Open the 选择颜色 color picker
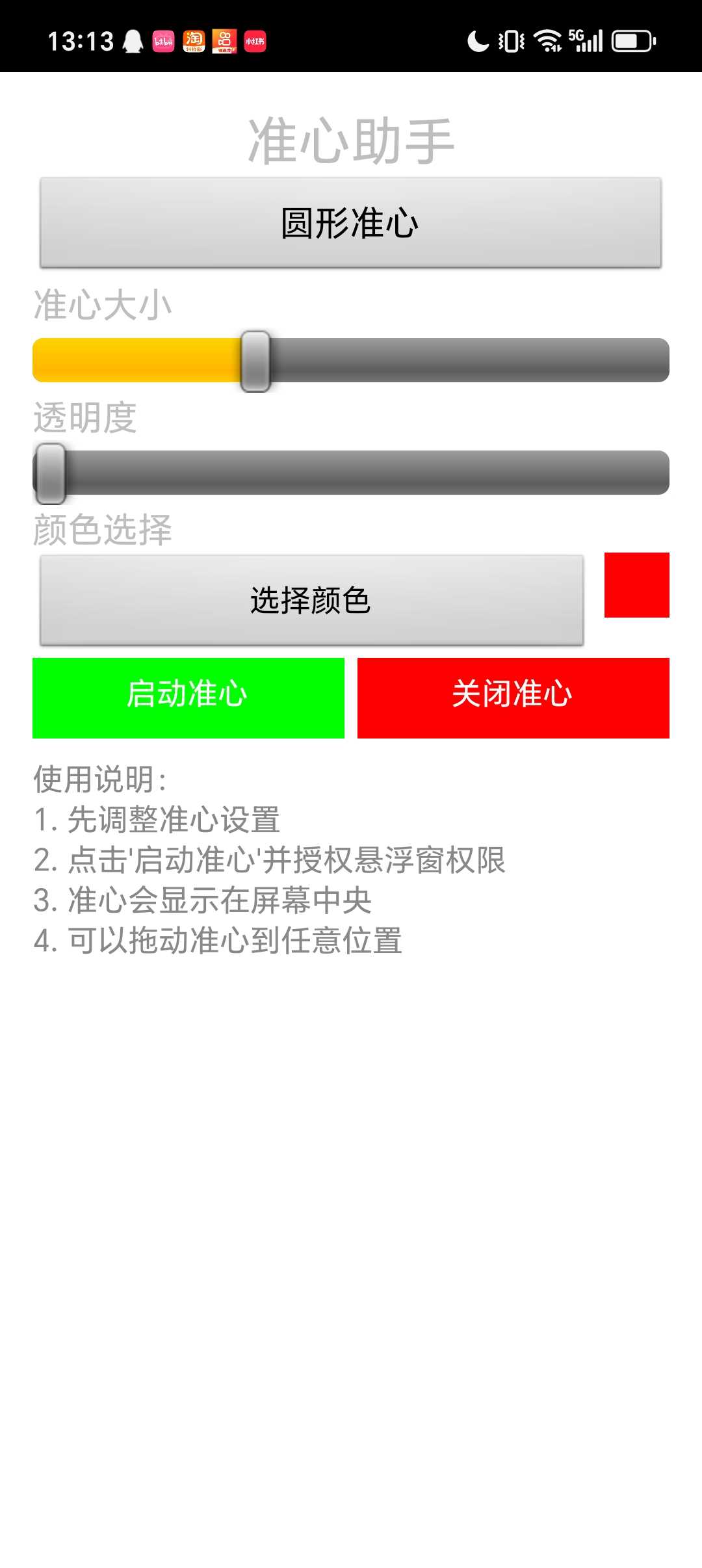702x1568 pixels. [311, 600]
